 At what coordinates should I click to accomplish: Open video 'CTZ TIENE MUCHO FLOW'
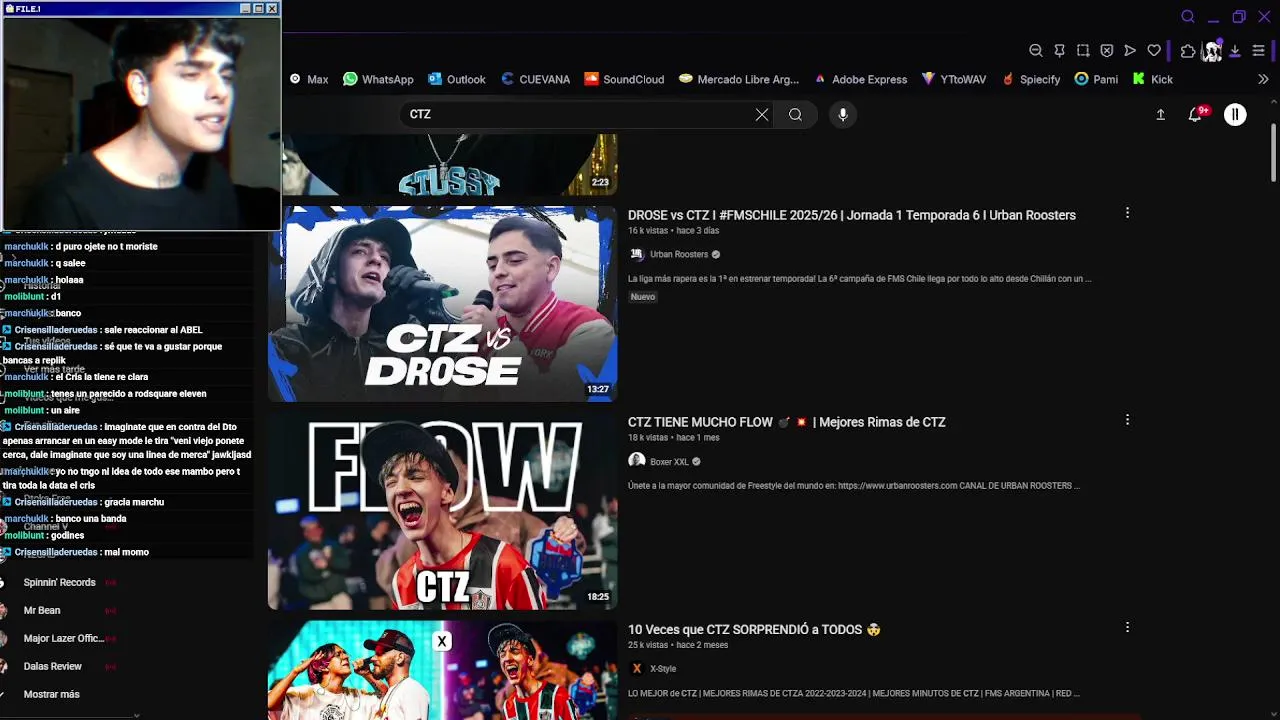click(x=786, y=422)
